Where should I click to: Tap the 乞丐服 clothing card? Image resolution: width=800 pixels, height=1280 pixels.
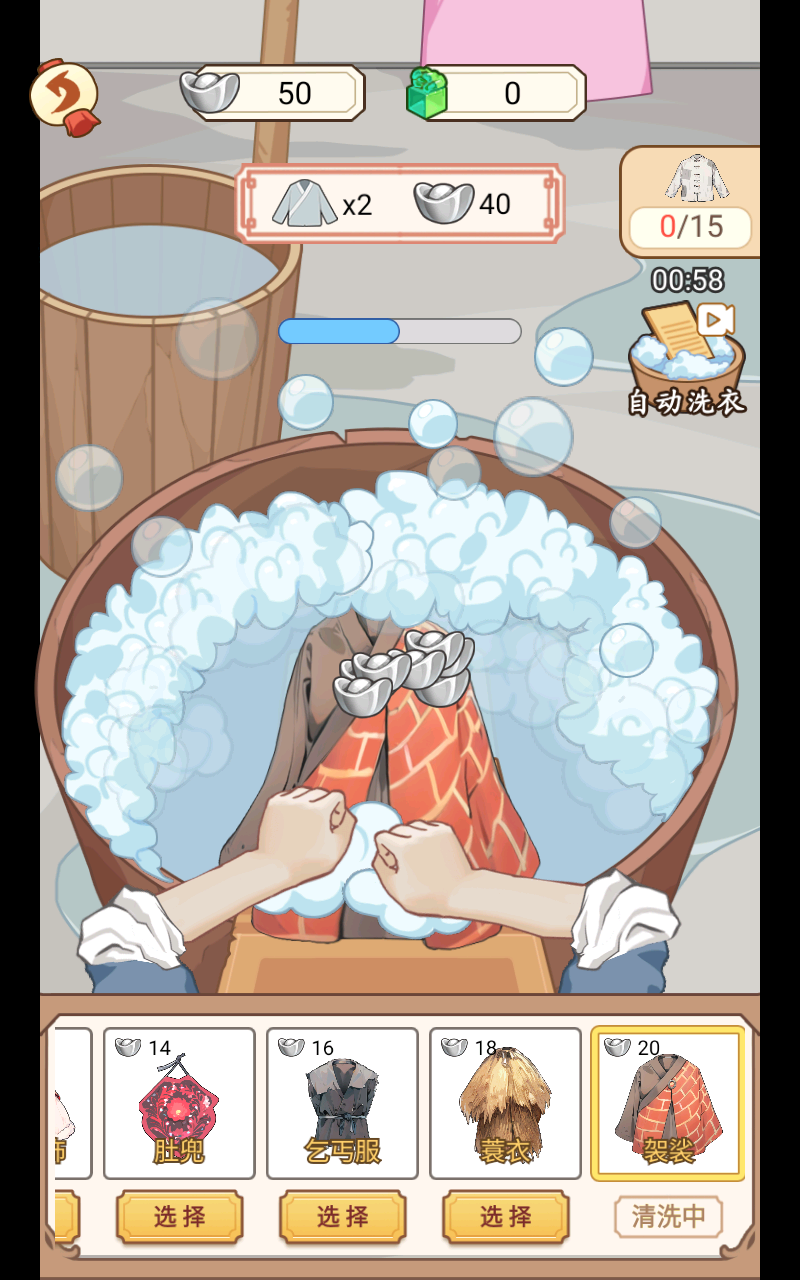point(343,1103)
